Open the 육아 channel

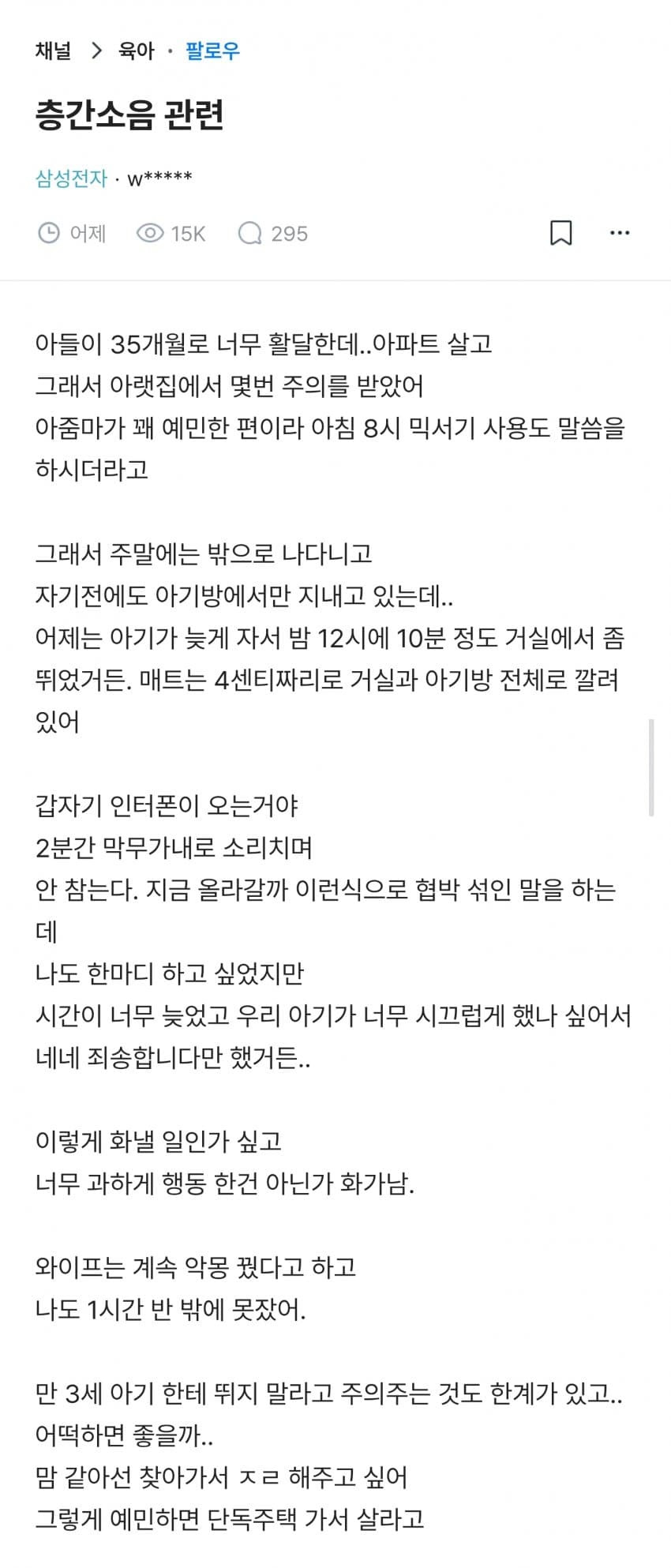click(x=136, y=51)
